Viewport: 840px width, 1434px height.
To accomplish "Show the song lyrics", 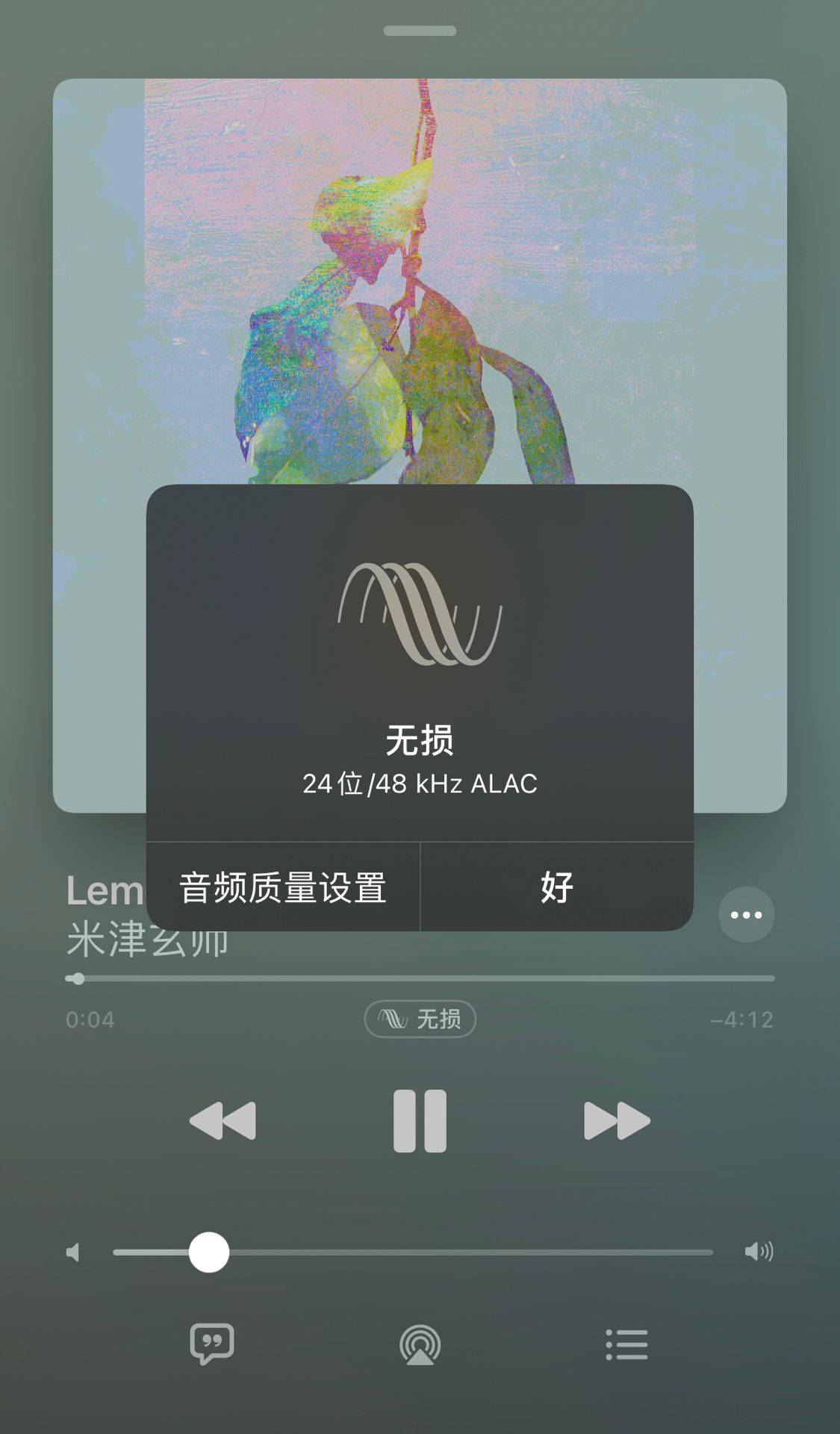I will pos(212,1344).
